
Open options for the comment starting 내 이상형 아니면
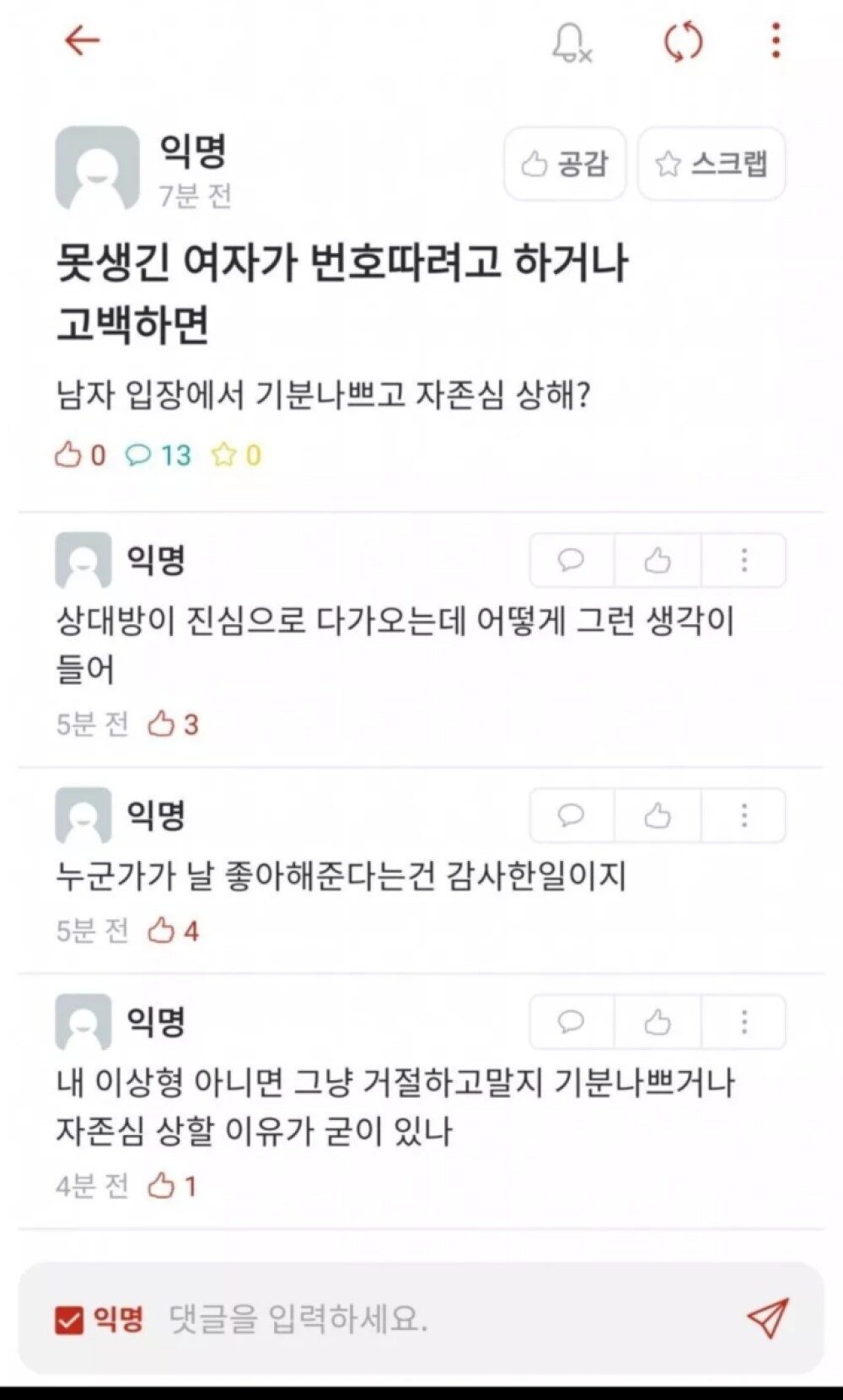point(744,1022)
